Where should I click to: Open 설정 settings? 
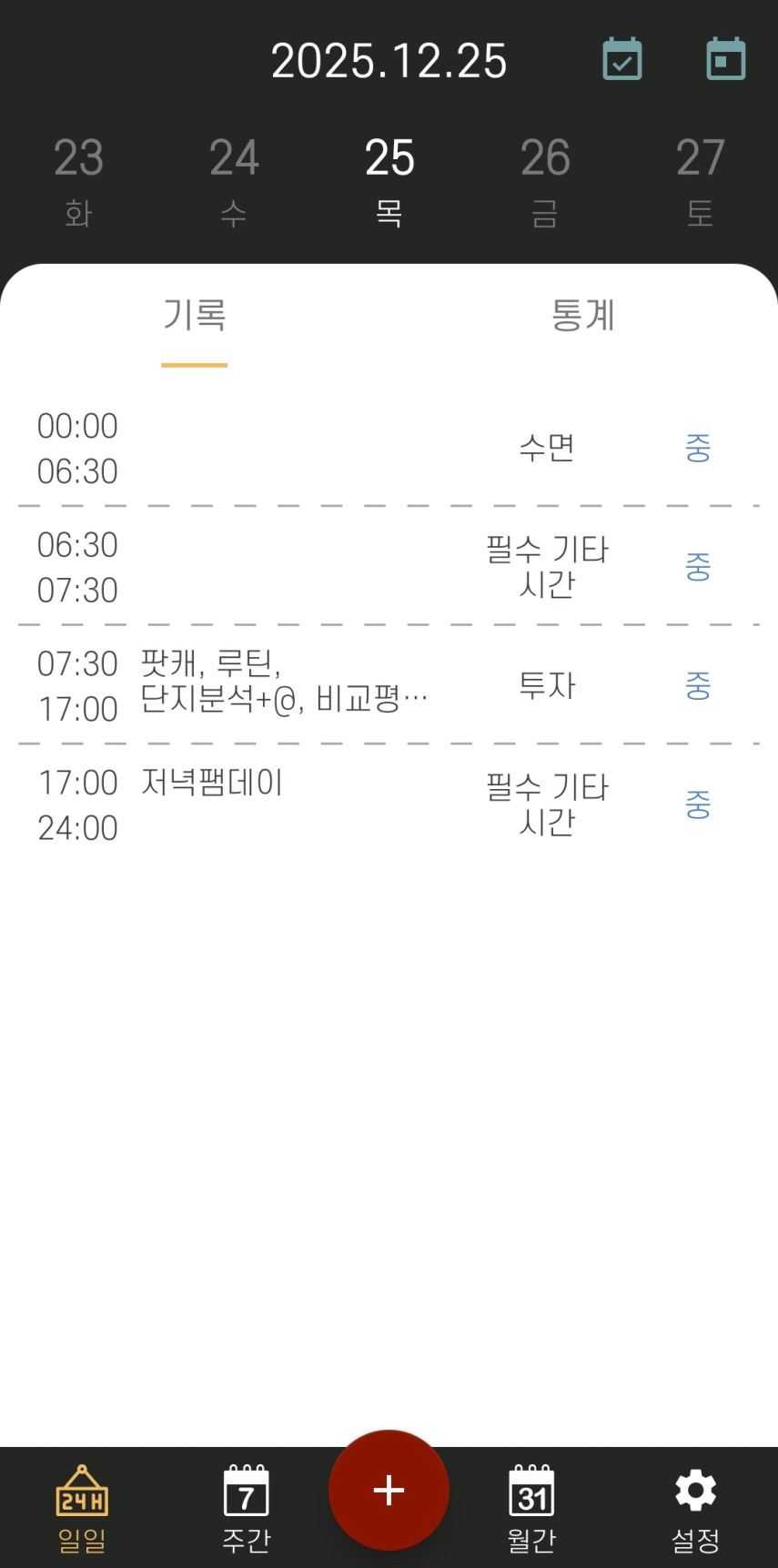tap(696, 1507)
